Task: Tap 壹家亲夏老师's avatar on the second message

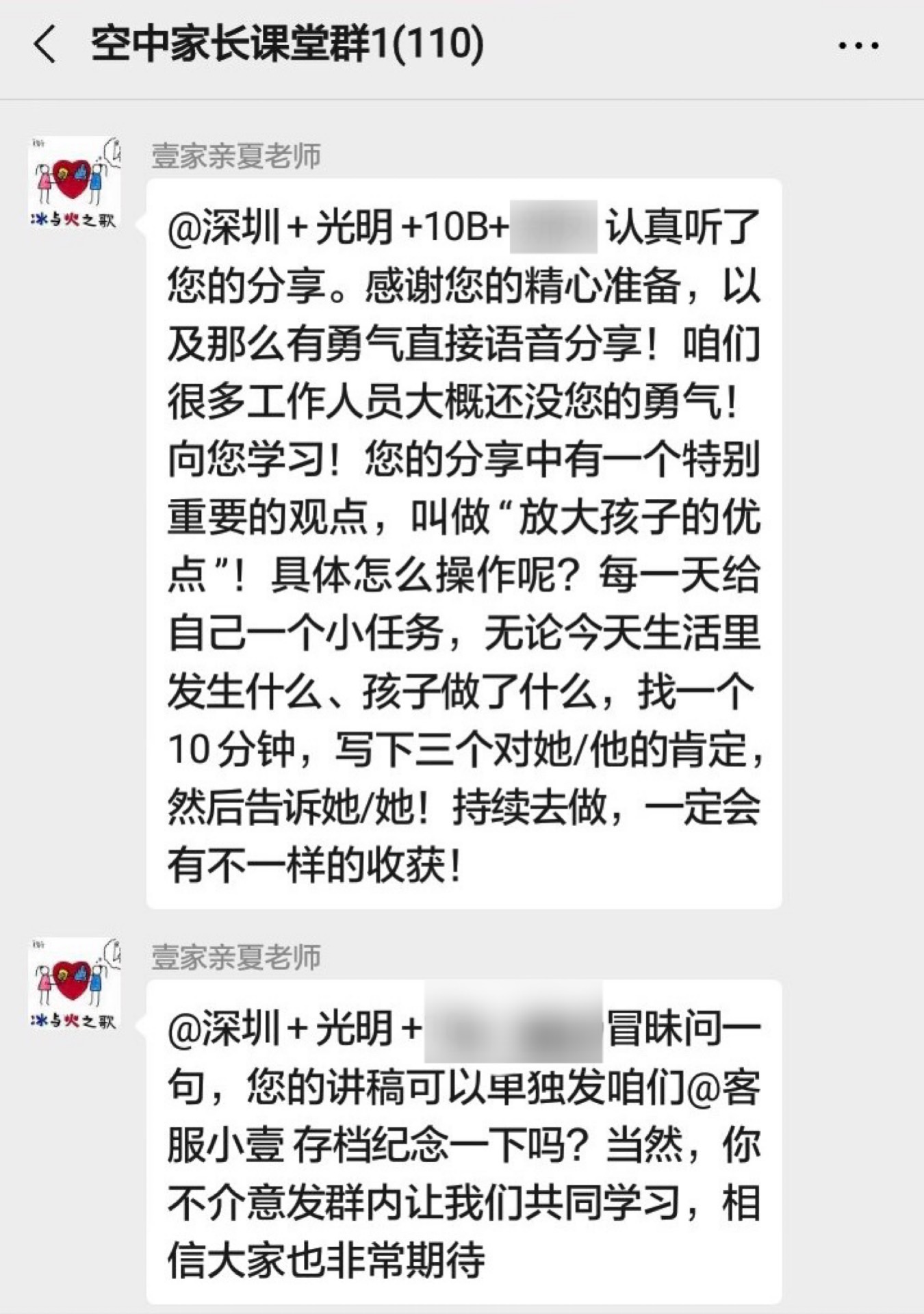Action: coord(75,984)
